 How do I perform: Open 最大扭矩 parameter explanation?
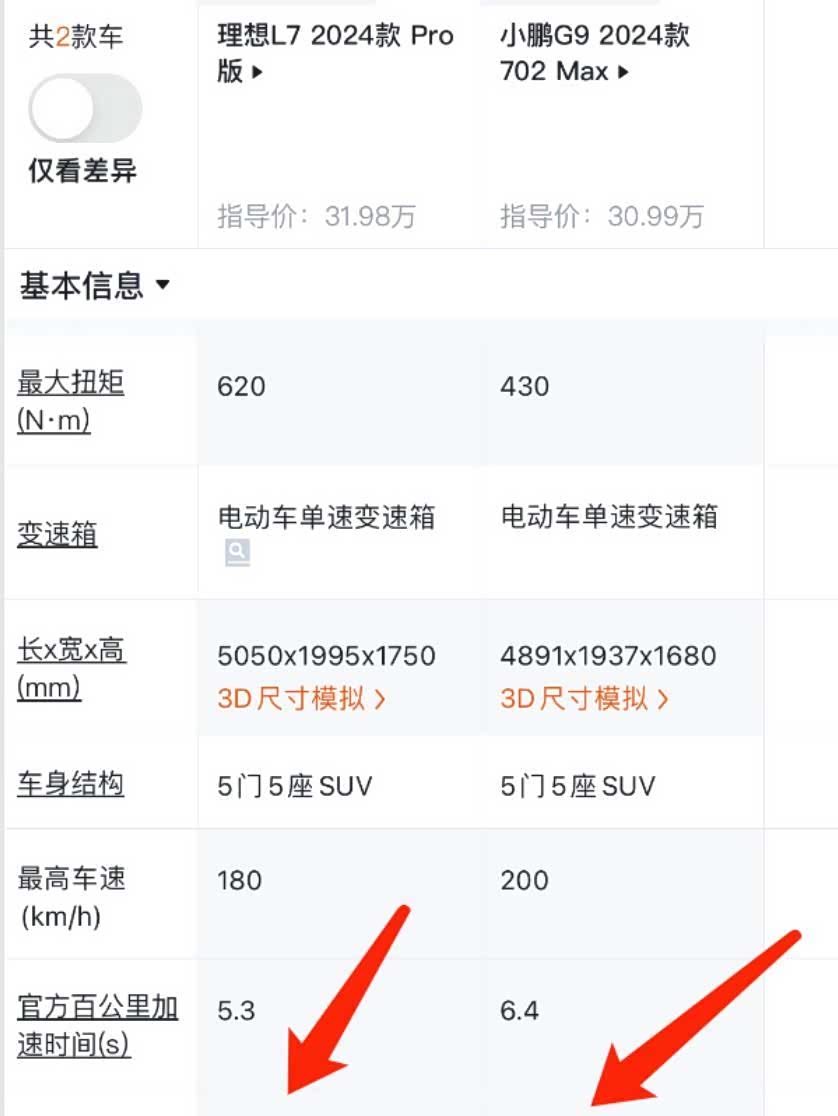pyautogui.click(x=70, y=400)
